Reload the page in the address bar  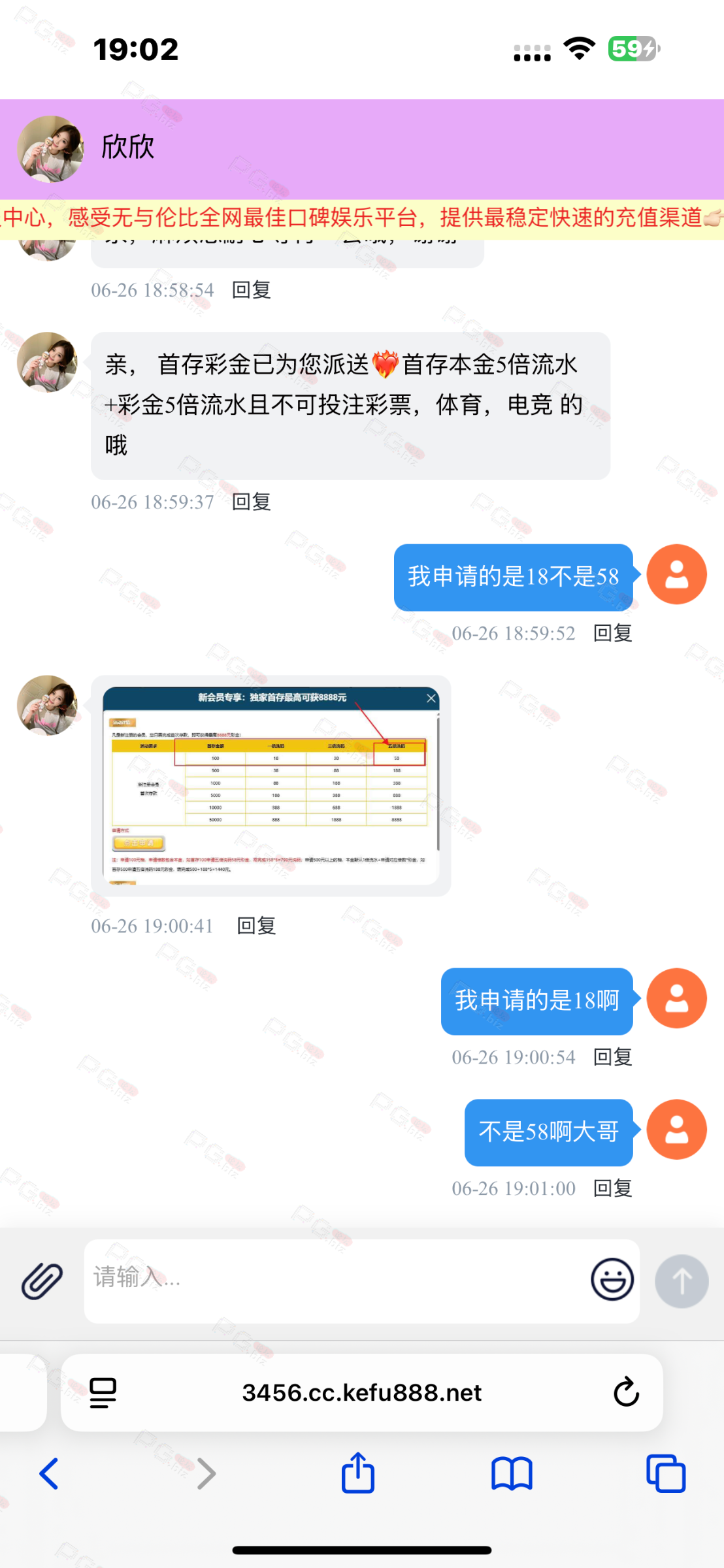pyautogui.click(x=625, y=1392)
